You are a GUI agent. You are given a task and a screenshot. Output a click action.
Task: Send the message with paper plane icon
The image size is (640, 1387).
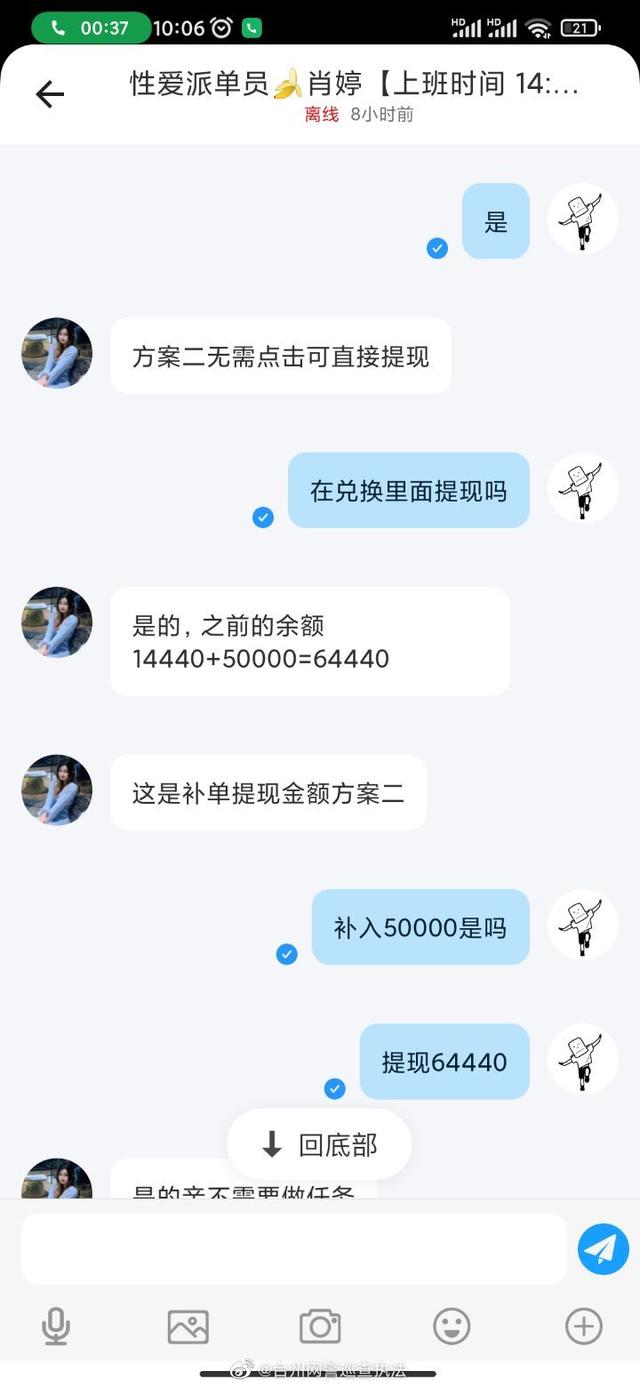pos(603,1249)
